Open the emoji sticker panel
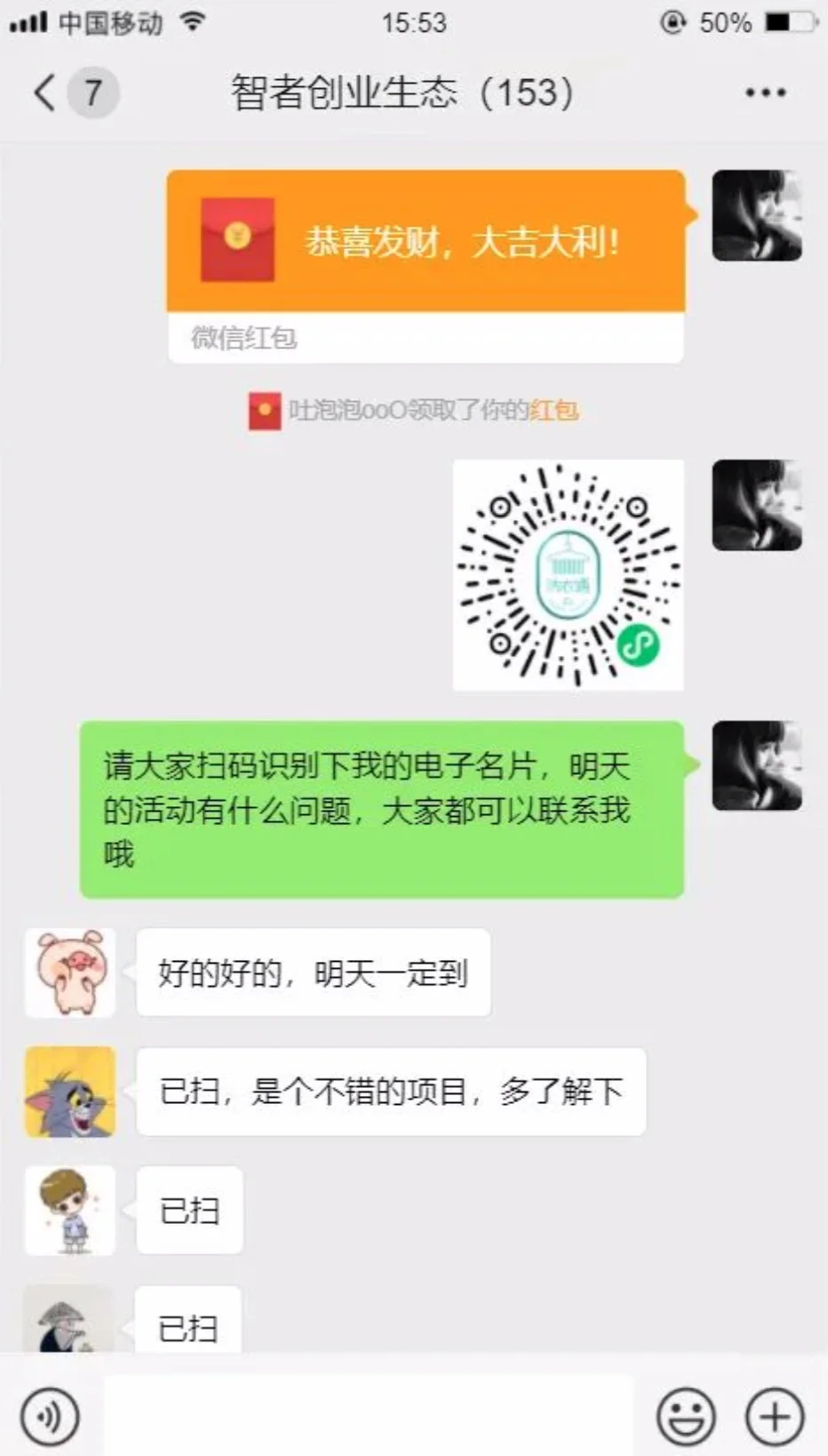The width and height of the screenshot is (828, 1456). coord(686,1415)
